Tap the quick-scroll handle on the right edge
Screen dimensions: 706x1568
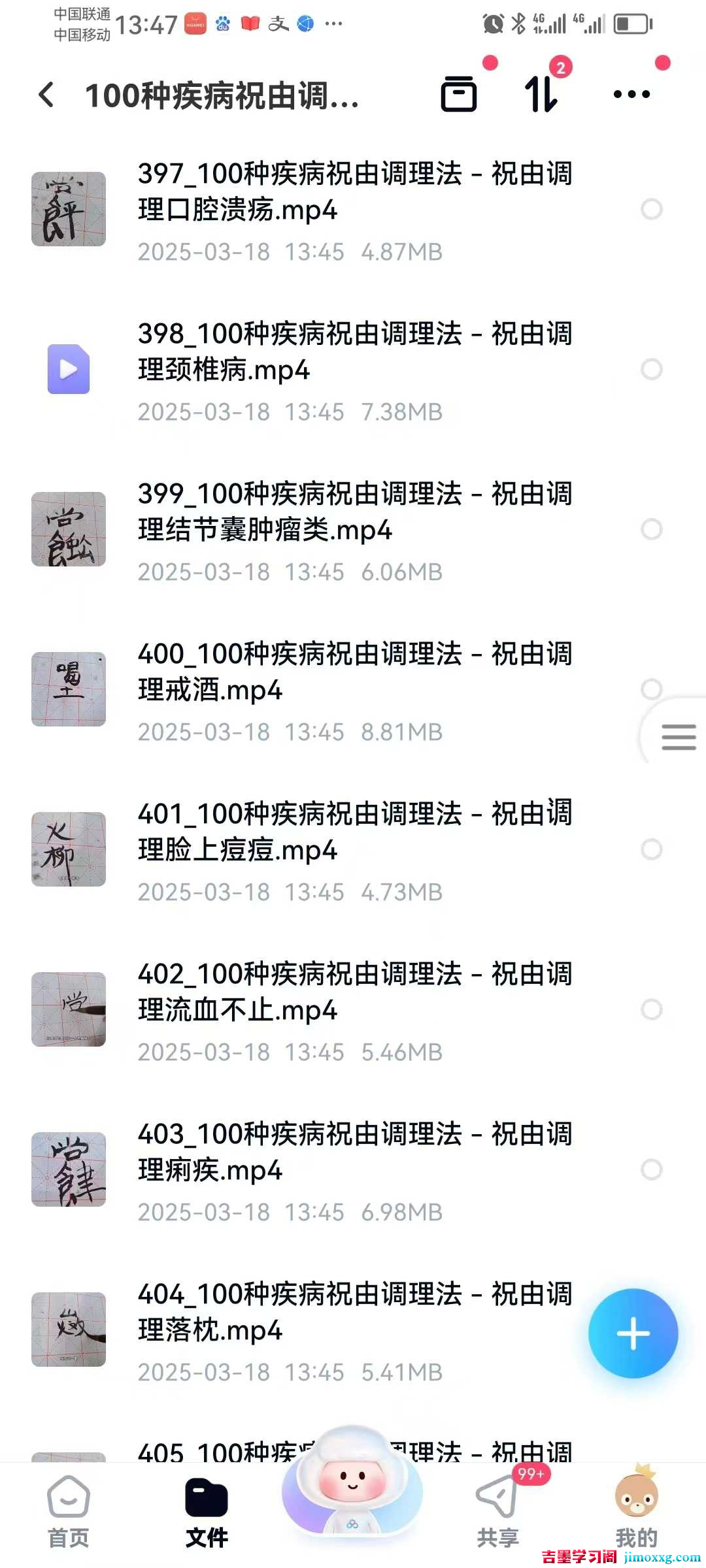coord(678,737)
